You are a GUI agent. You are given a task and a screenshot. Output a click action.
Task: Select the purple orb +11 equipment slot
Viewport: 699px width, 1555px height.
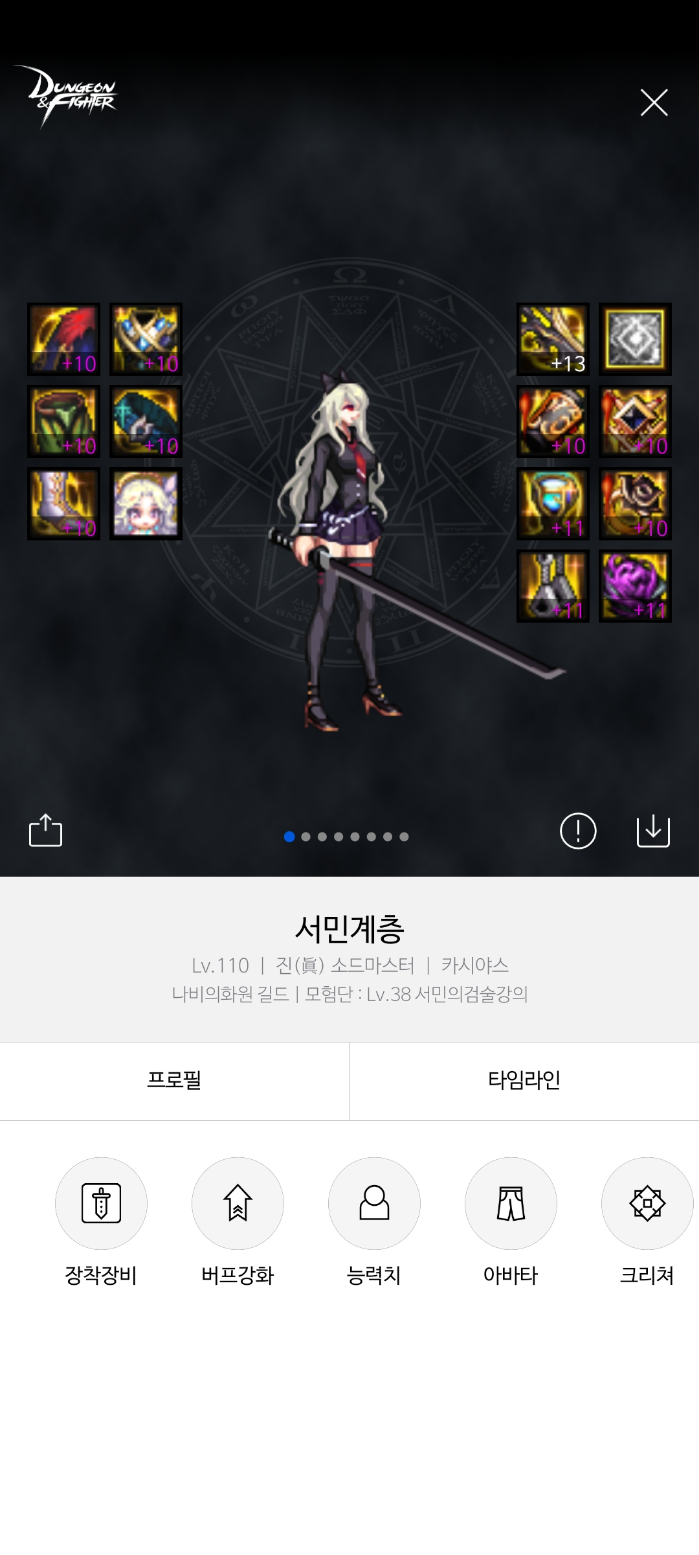635,586
